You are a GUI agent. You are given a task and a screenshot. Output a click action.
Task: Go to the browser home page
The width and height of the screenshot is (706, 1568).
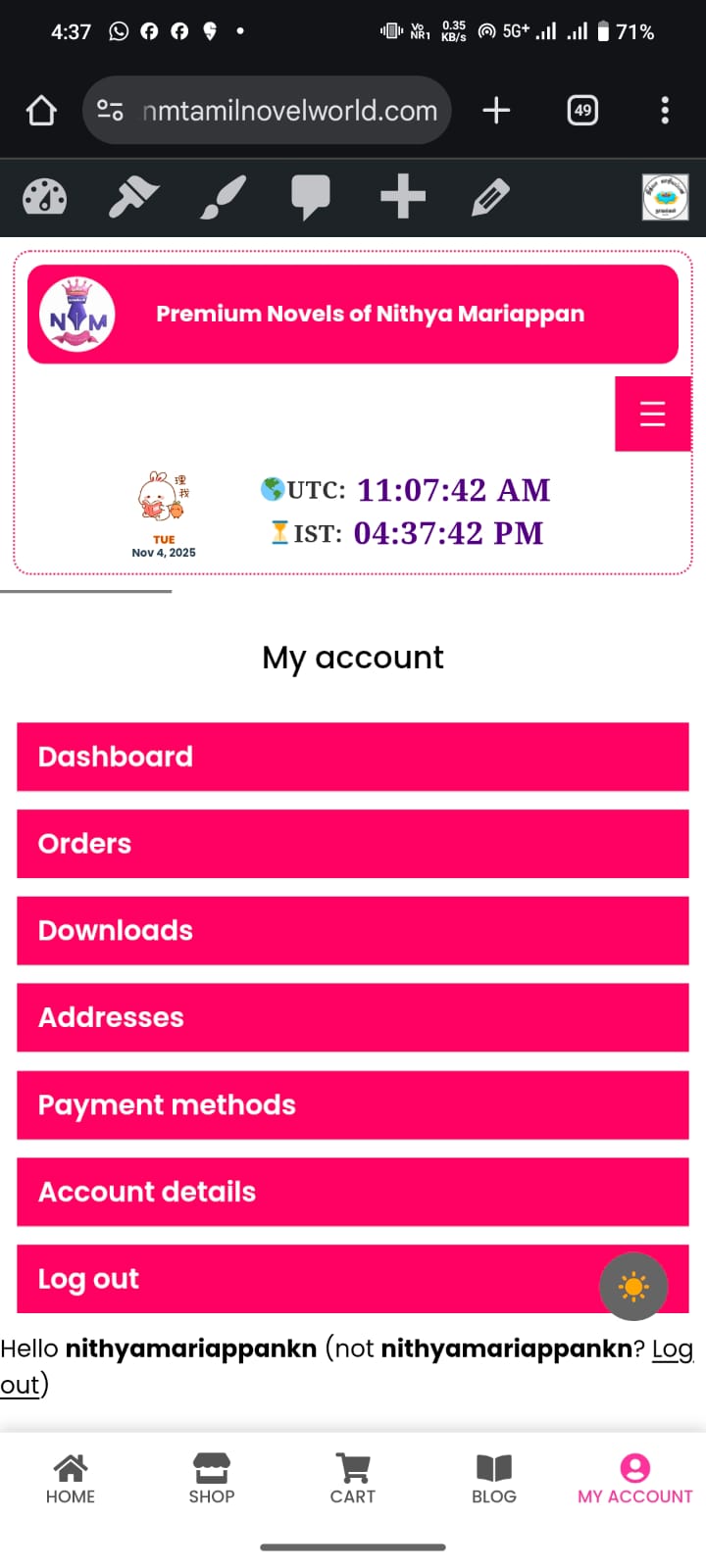tap(41, 111)
